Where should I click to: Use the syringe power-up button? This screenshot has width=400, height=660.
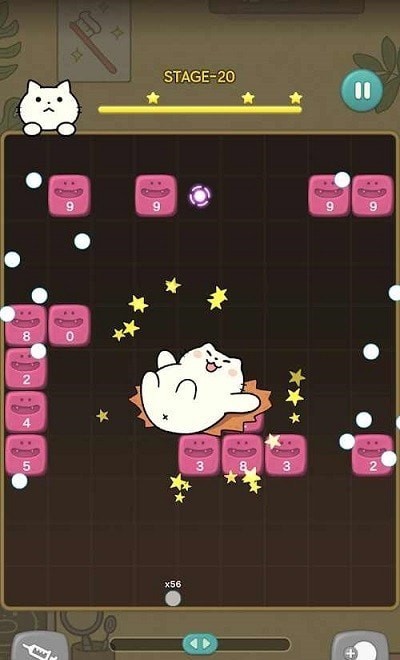point(40,646)
